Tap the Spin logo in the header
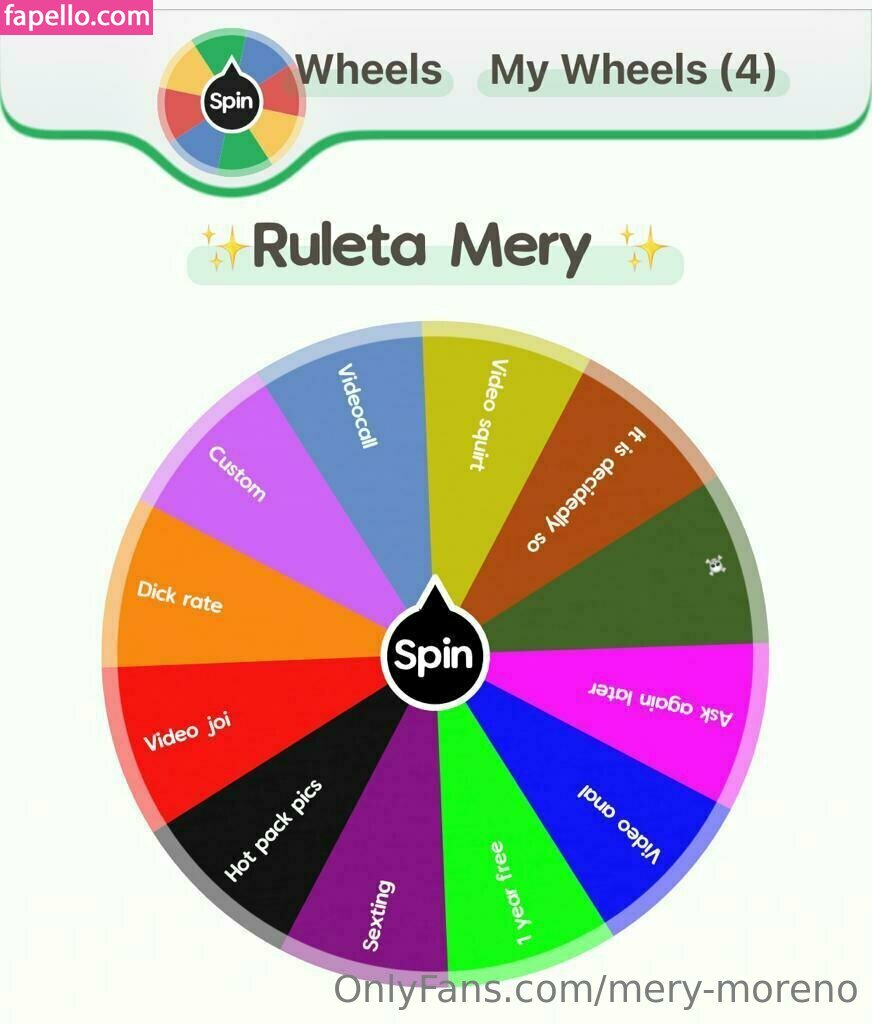Viewport: 872px width, 1024px height. tap(231, 100)
